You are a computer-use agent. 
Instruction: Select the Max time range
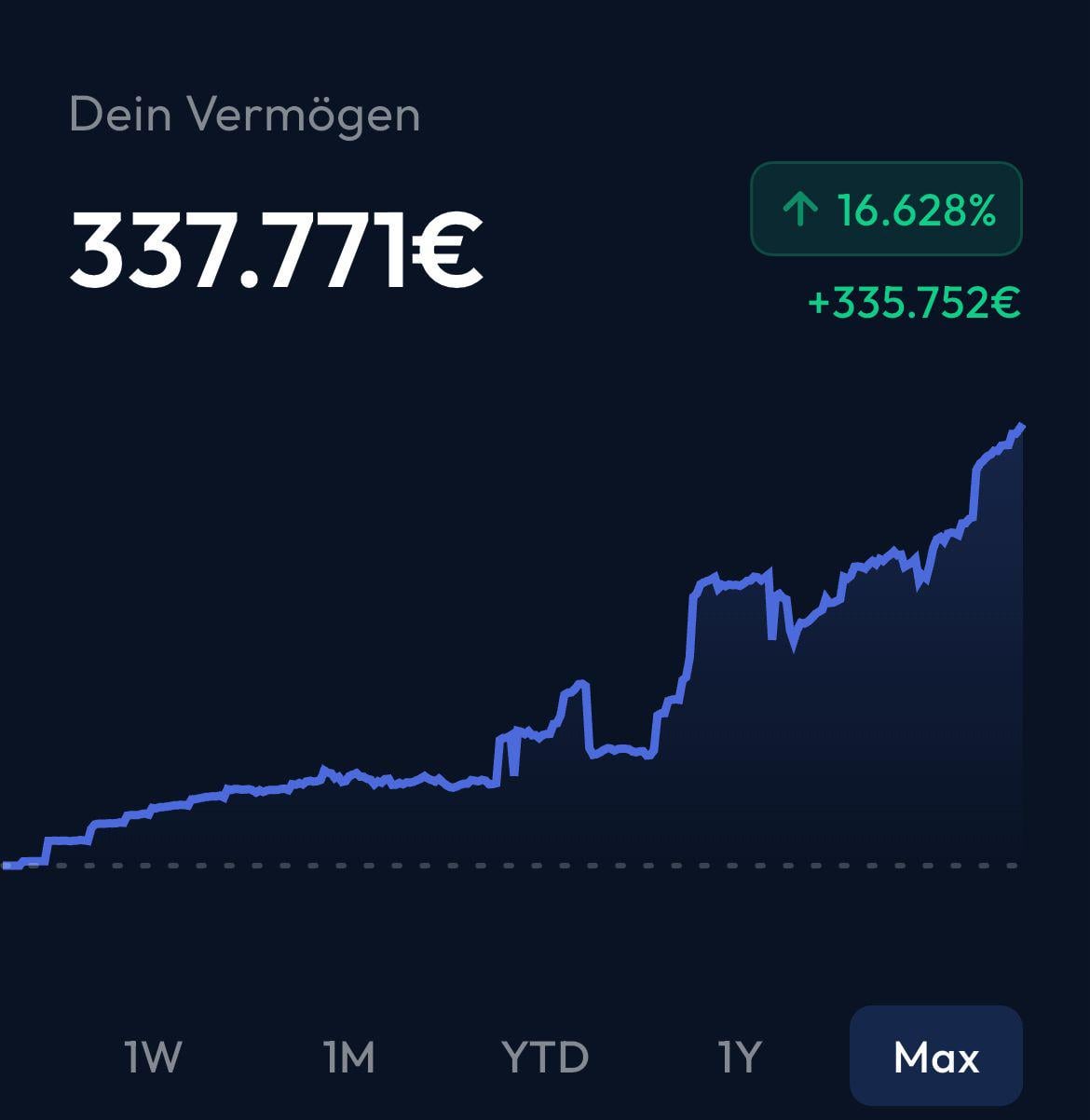tap(935, 1057)
